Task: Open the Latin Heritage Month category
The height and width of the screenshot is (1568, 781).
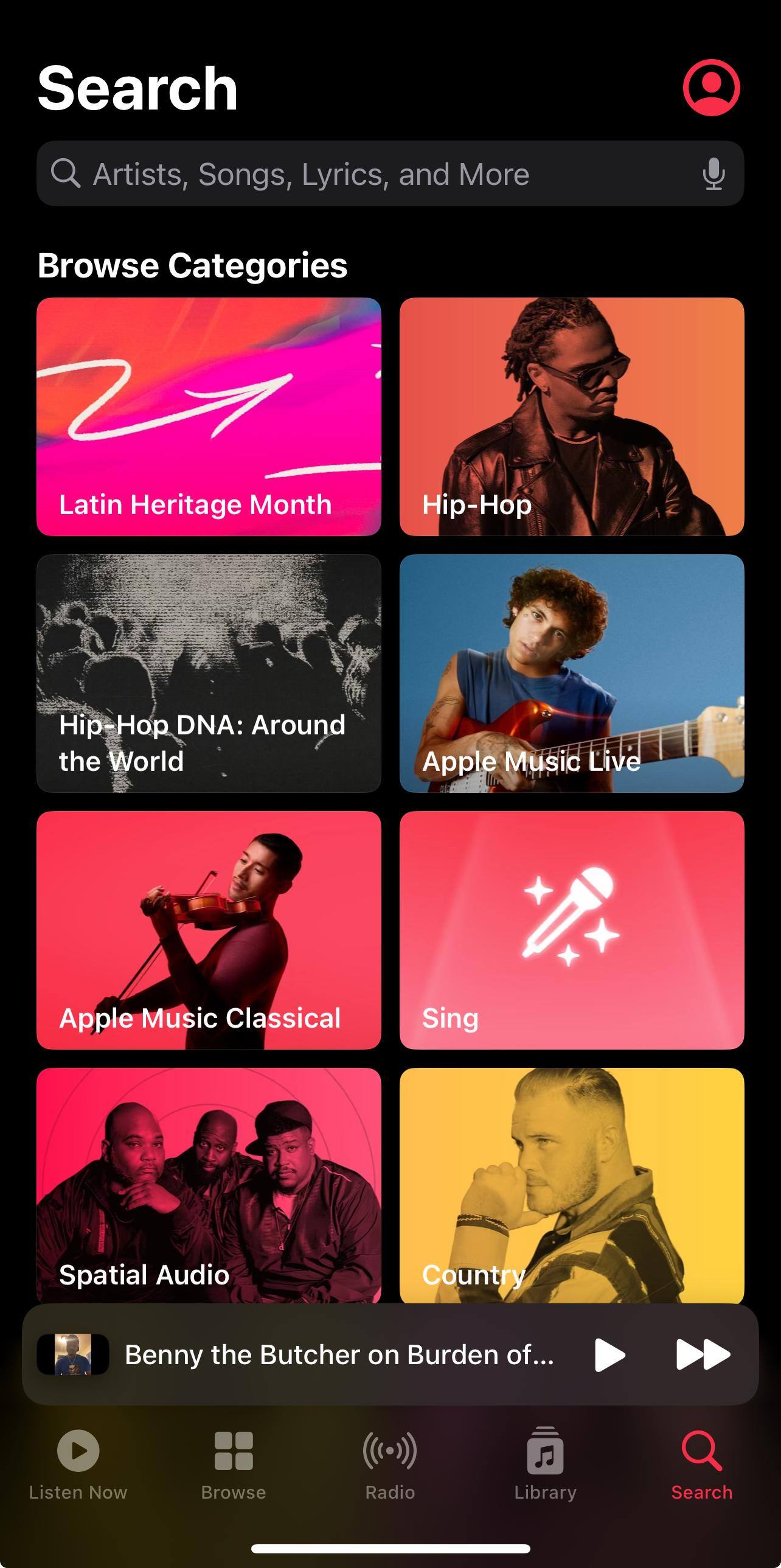Action: (x=209, y=416)
